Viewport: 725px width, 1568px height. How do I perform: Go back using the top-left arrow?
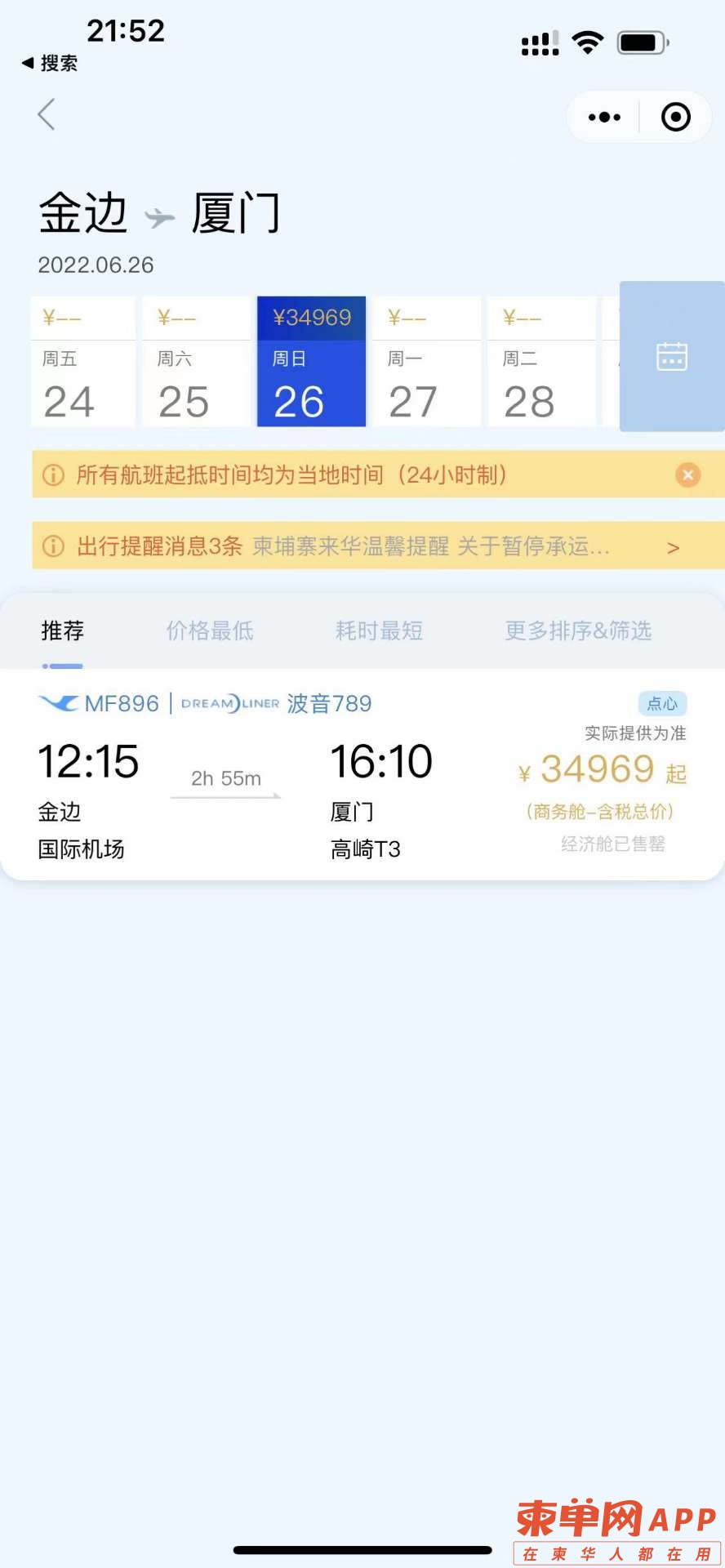(47, 114)
